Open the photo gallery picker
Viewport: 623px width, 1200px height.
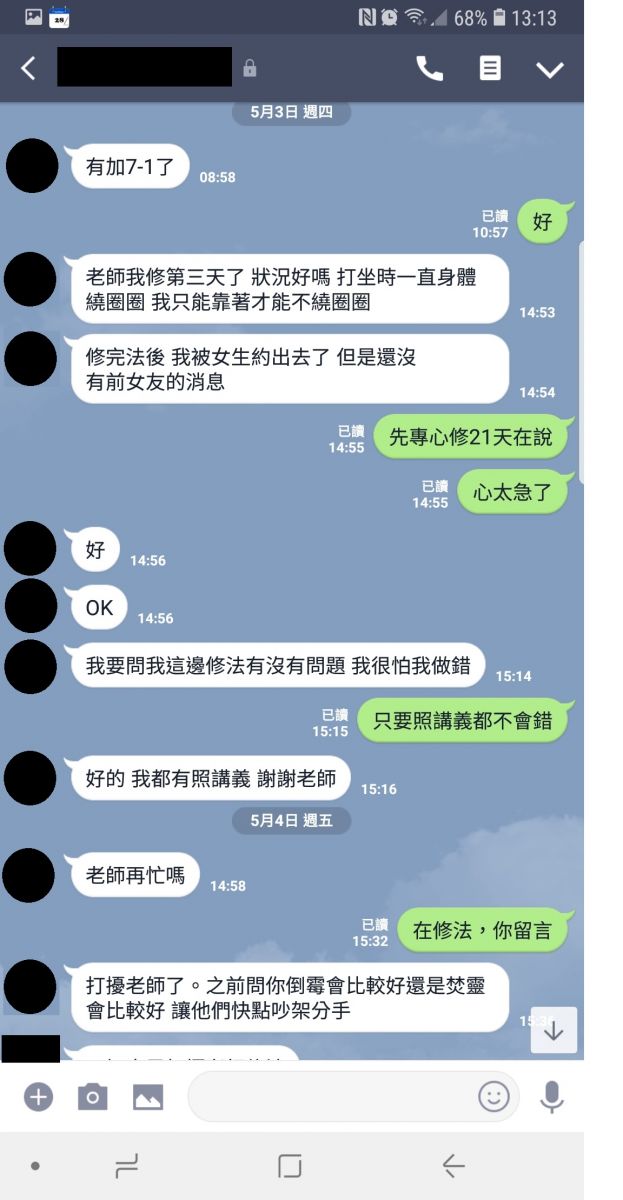pyautogui.click(x=148, y=1097)
